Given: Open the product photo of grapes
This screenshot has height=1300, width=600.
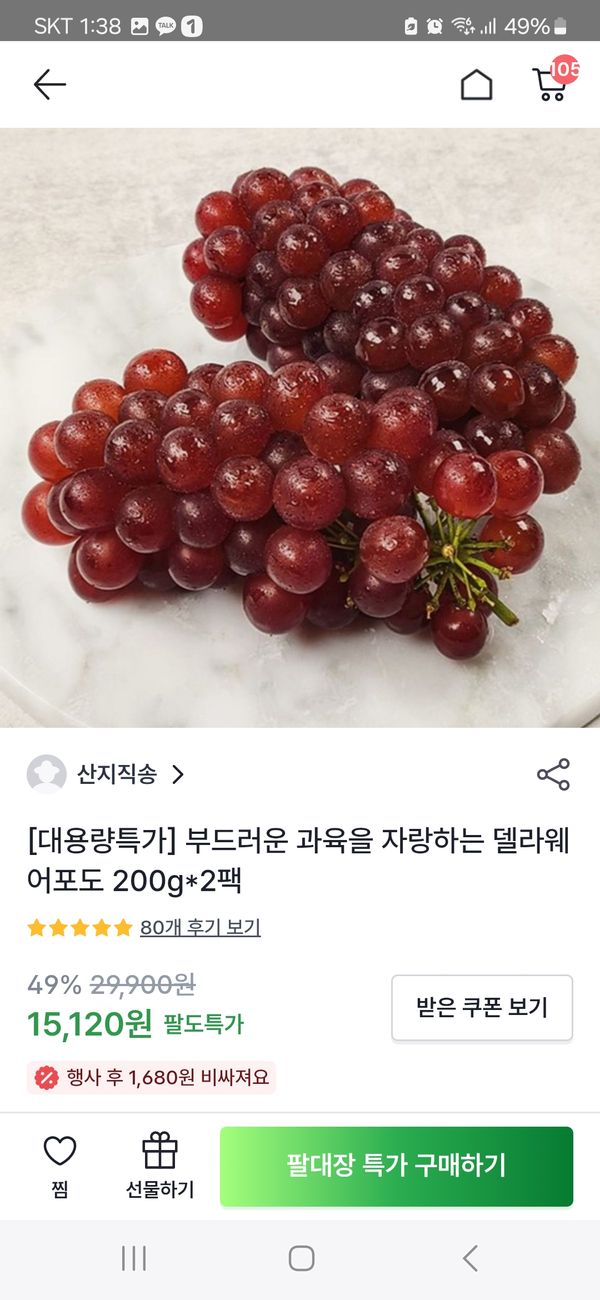Looking at the screenshot, I should [300, 427].
